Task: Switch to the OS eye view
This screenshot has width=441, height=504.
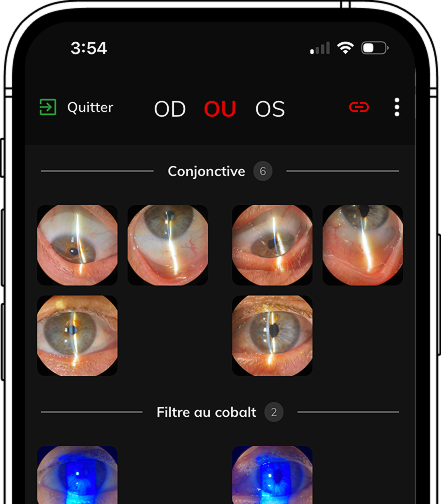Action: click(x=270, y=109)
